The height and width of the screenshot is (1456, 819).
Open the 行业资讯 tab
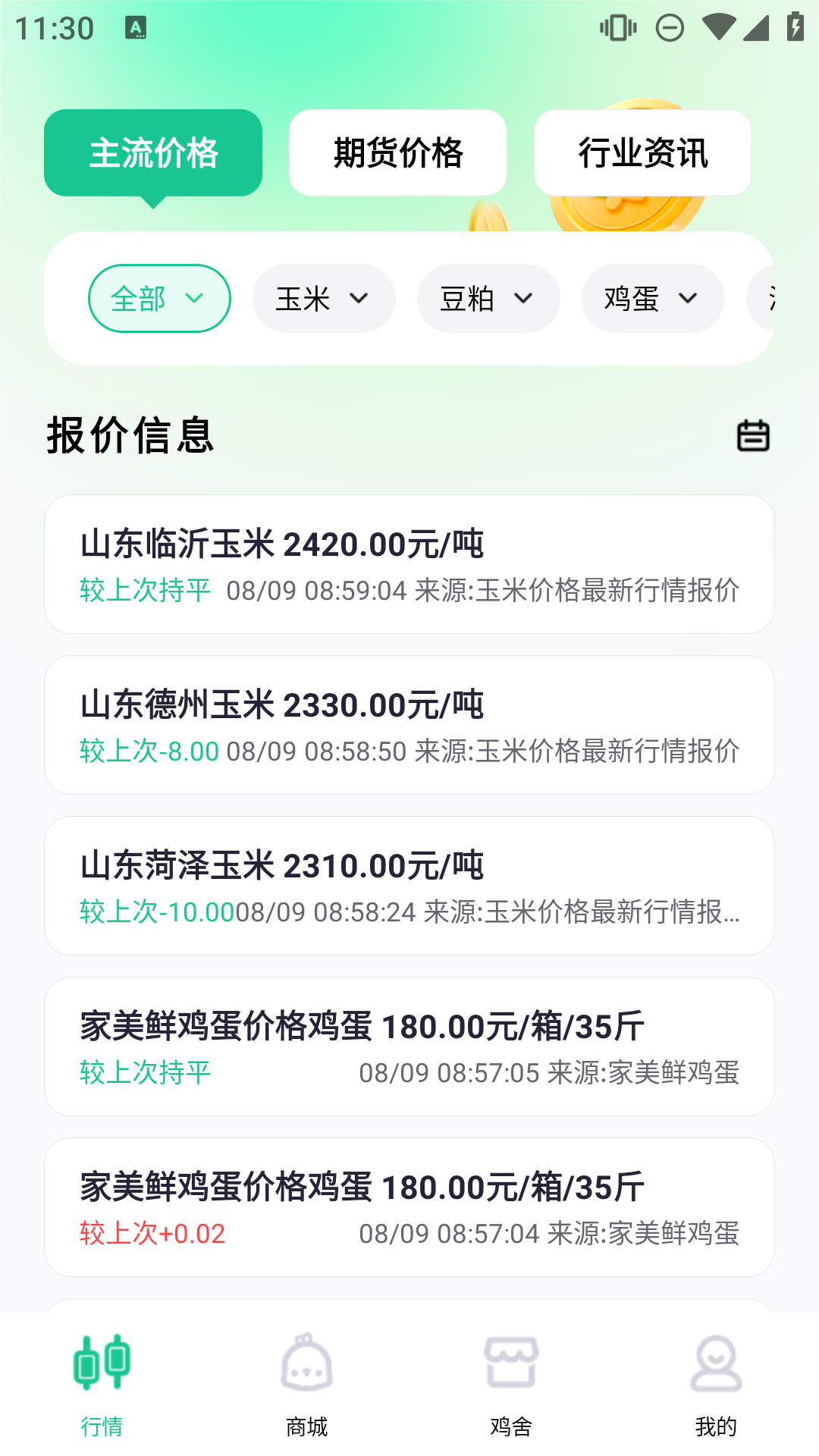tap(642, 152)
